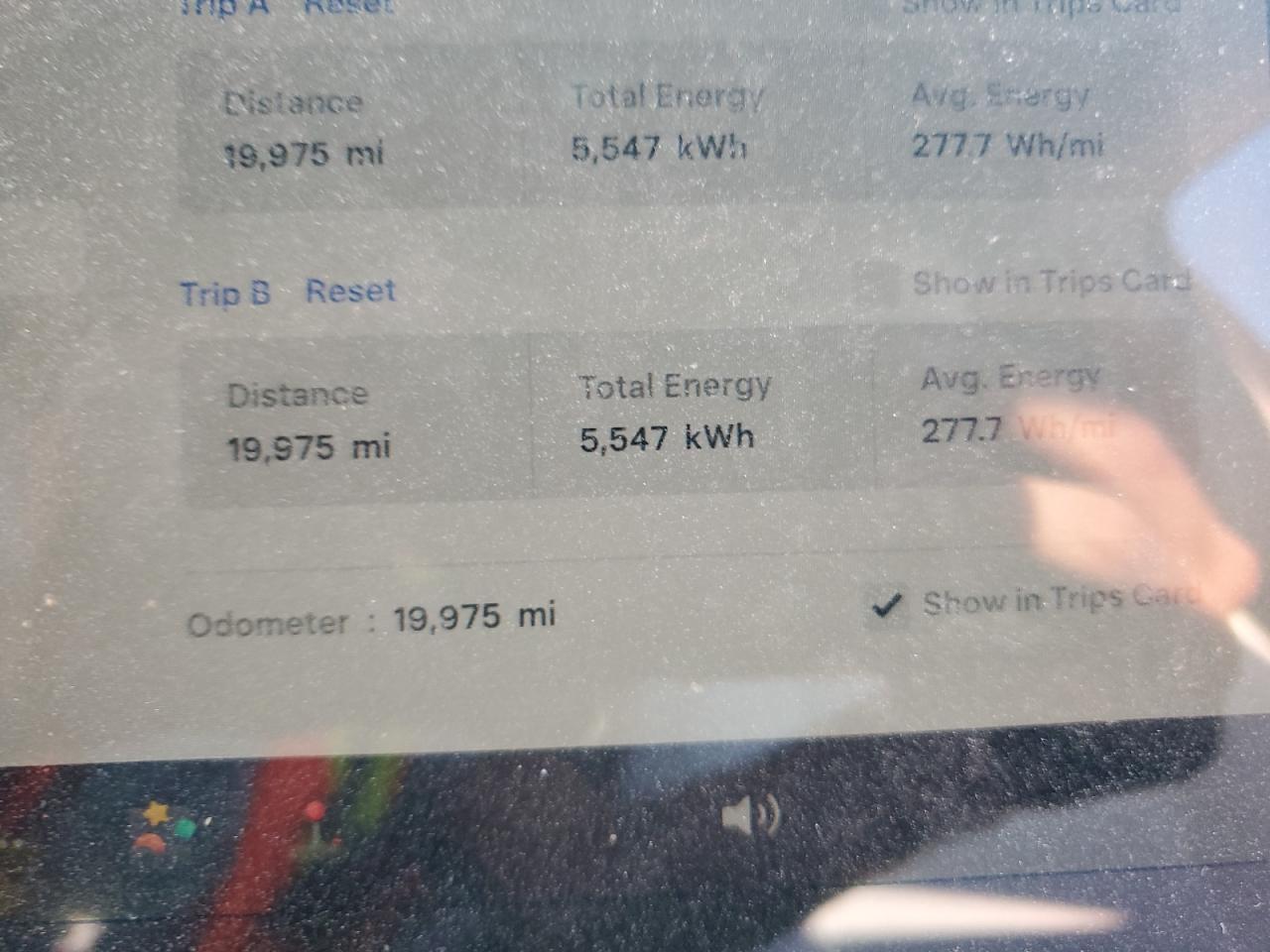Image resolution: width=1270 pixels, height=952 pixels.
Task: Open the volume speaker control
Action: point(751,817)
